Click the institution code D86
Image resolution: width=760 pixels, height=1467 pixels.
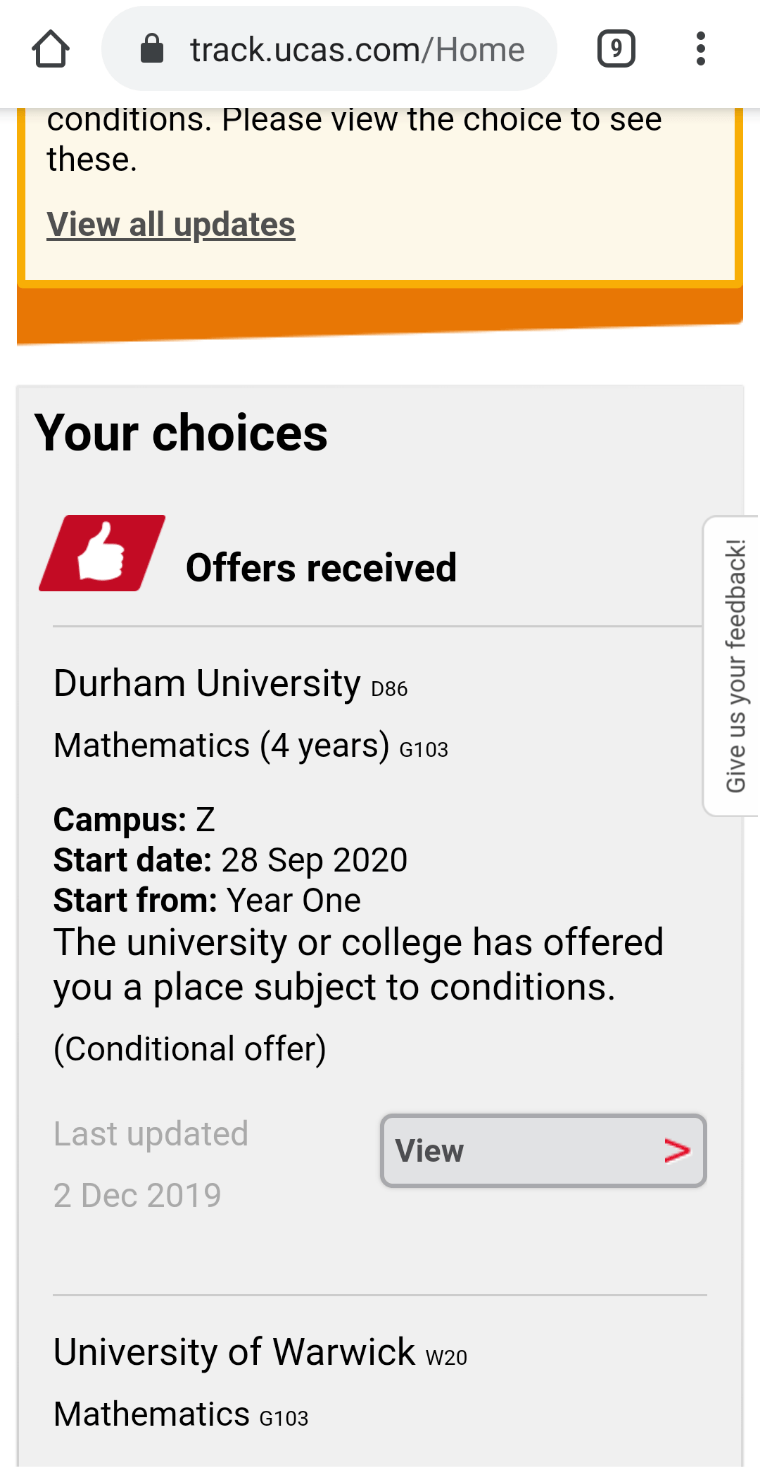point(389,689)
